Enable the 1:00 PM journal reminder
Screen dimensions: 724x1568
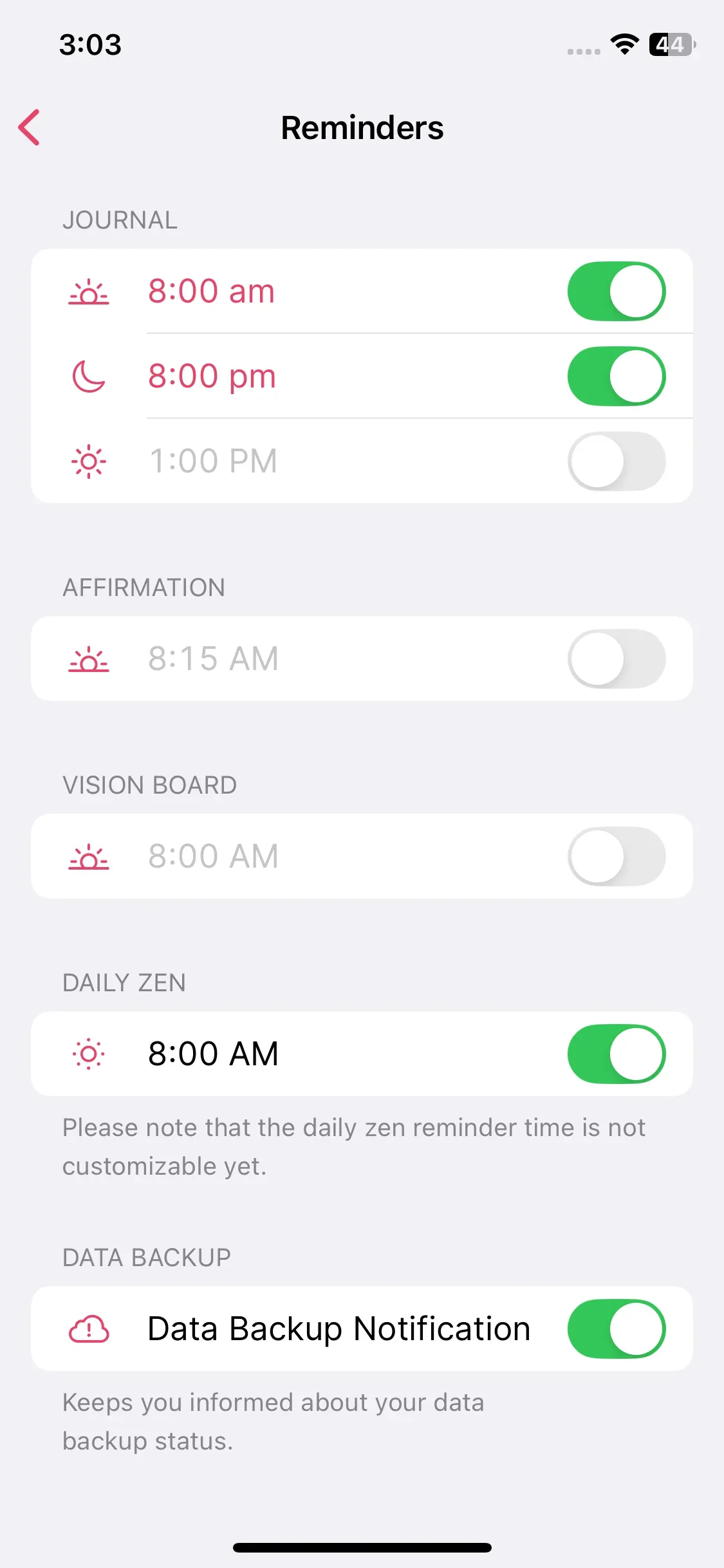point(616,461)
